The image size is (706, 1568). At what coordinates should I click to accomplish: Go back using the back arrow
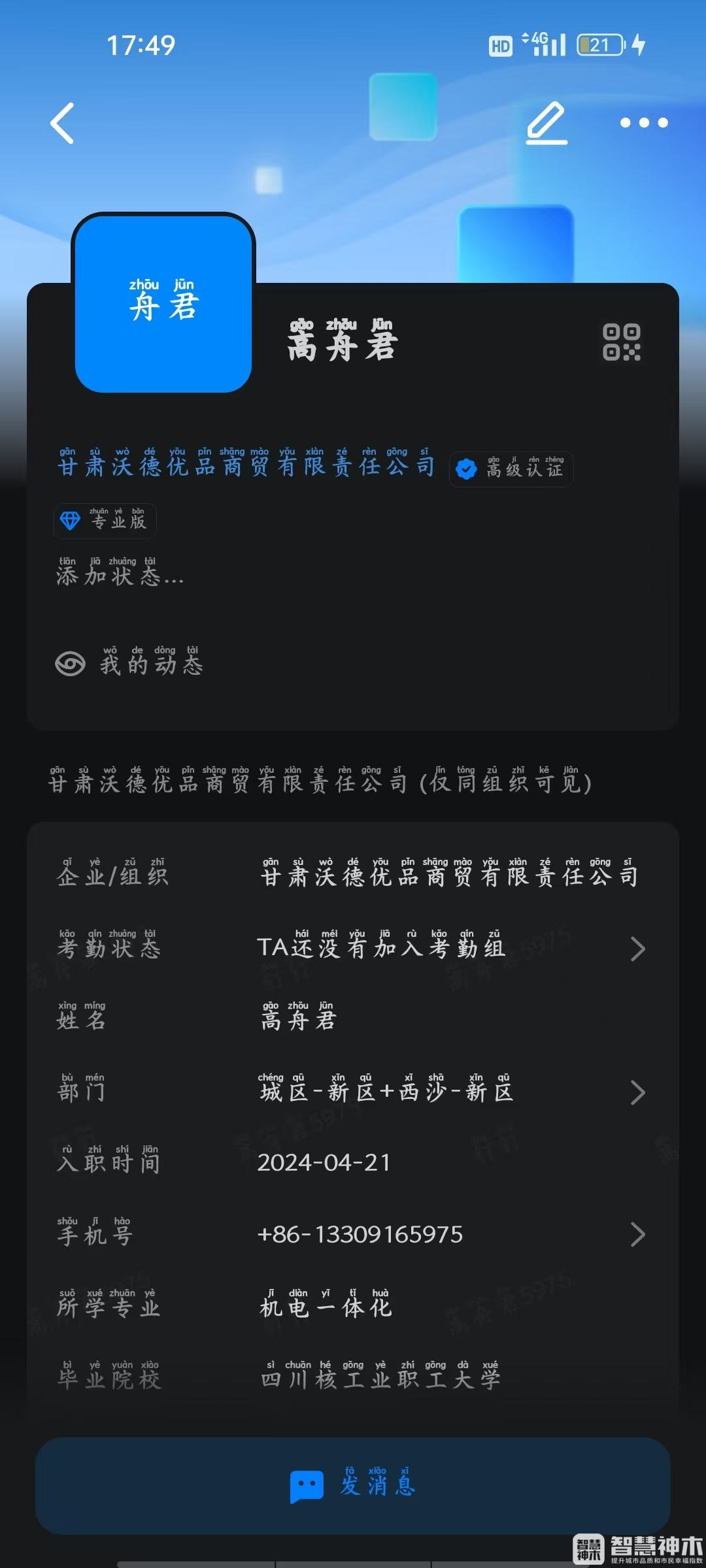click(63, 123)
